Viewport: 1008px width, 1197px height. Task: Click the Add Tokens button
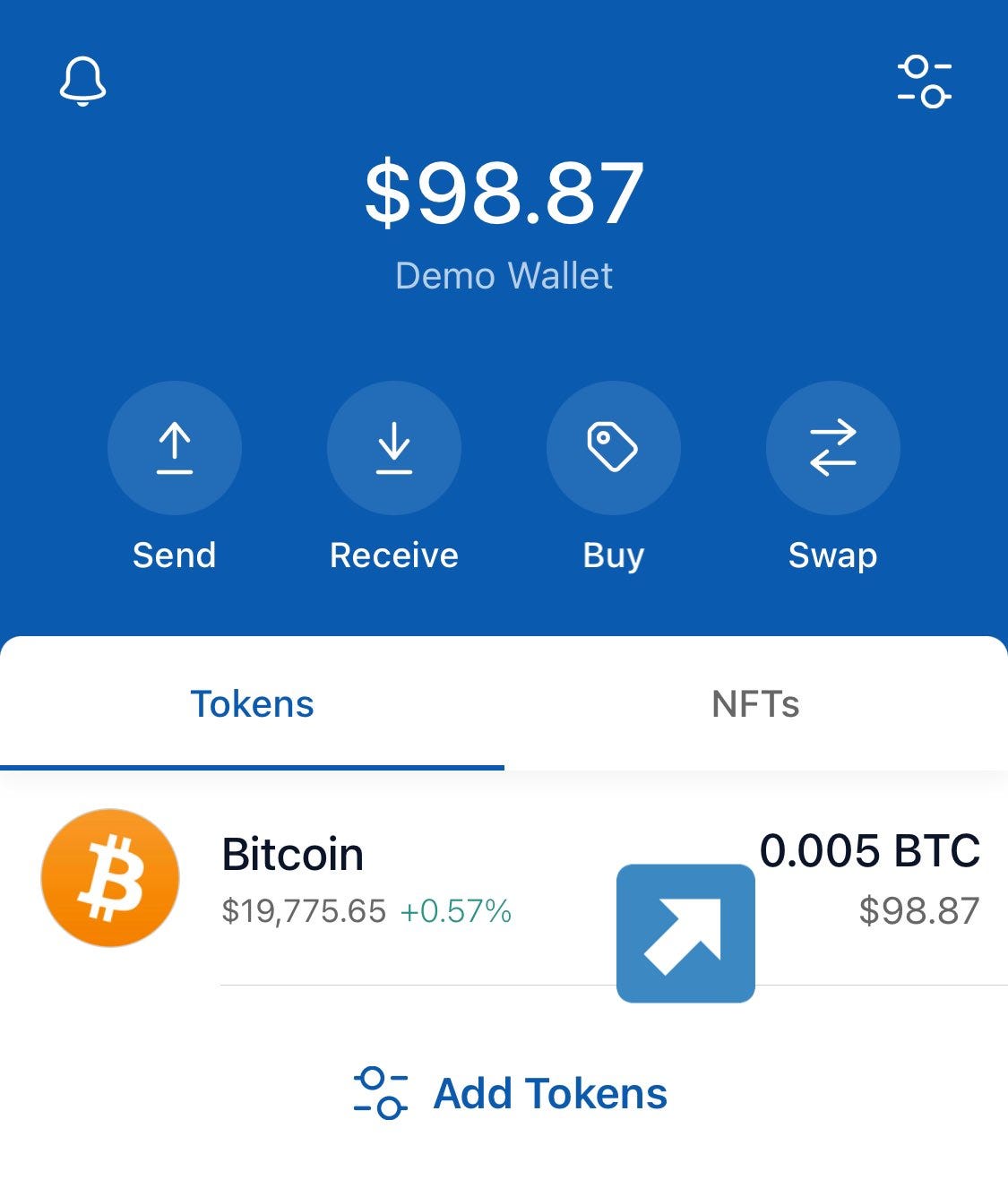tap(550, 1093)
